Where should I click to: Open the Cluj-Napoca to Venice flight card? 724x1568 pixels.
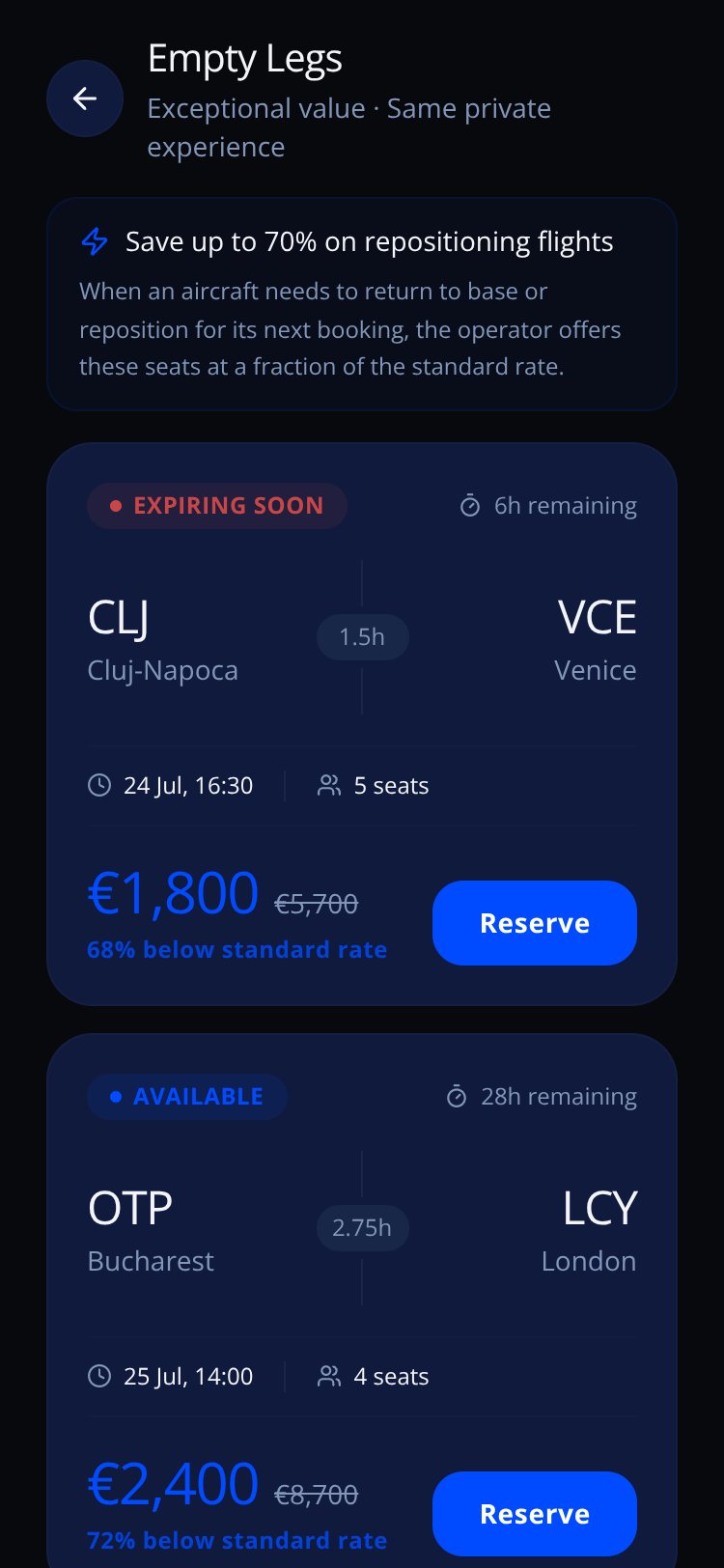click(x=362, y=724)
